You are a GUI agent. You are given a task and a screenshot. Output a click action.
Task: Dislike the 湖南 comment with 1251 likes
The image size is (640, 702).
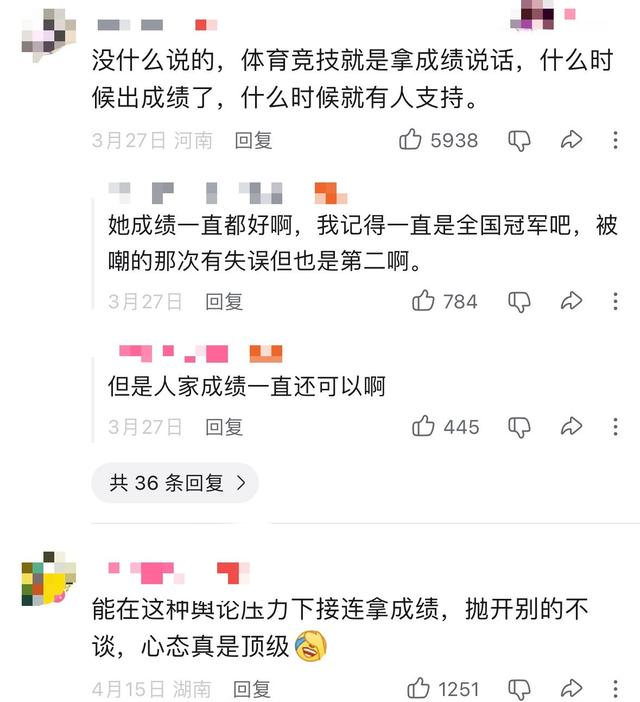point(520,688)
